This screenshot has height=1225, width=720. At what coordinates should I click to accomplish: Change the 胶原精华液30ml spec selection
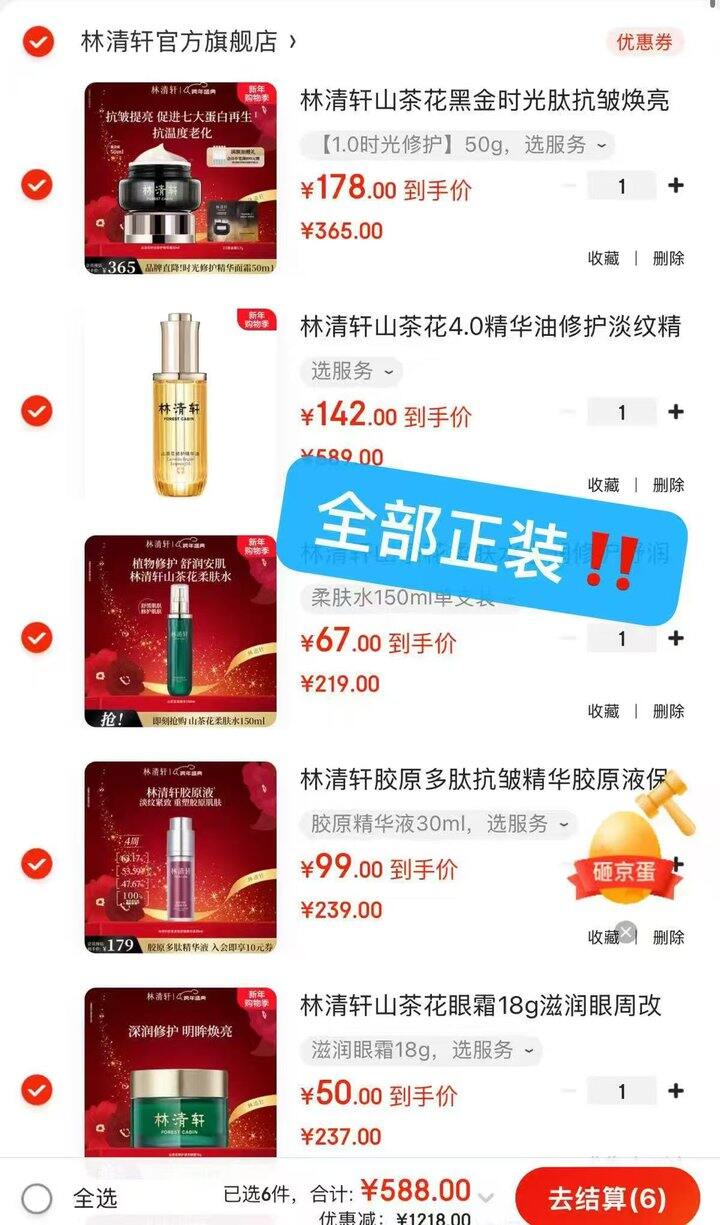437,824
